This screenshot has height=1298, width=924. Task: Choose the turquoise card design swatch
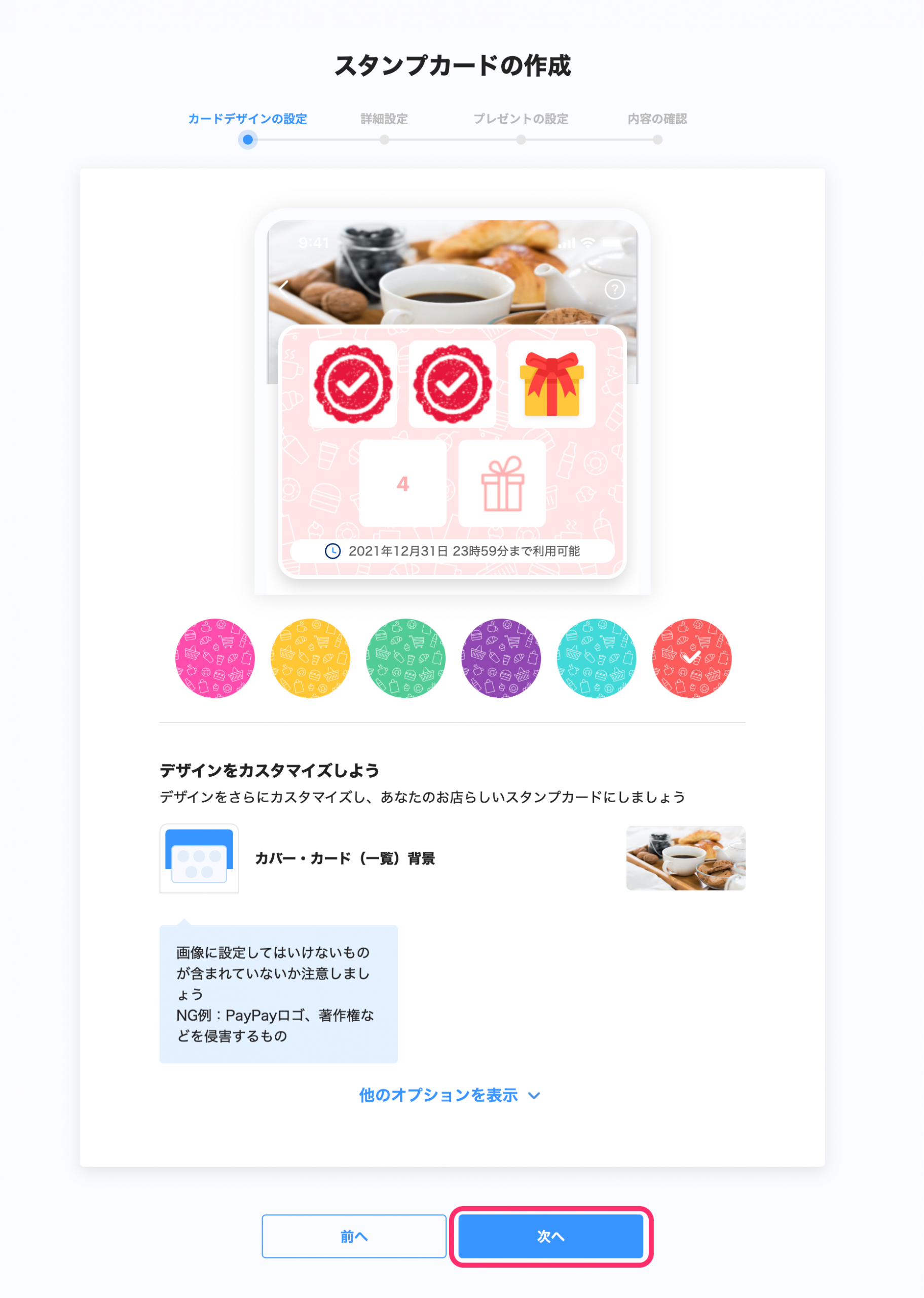click(596, 658)
